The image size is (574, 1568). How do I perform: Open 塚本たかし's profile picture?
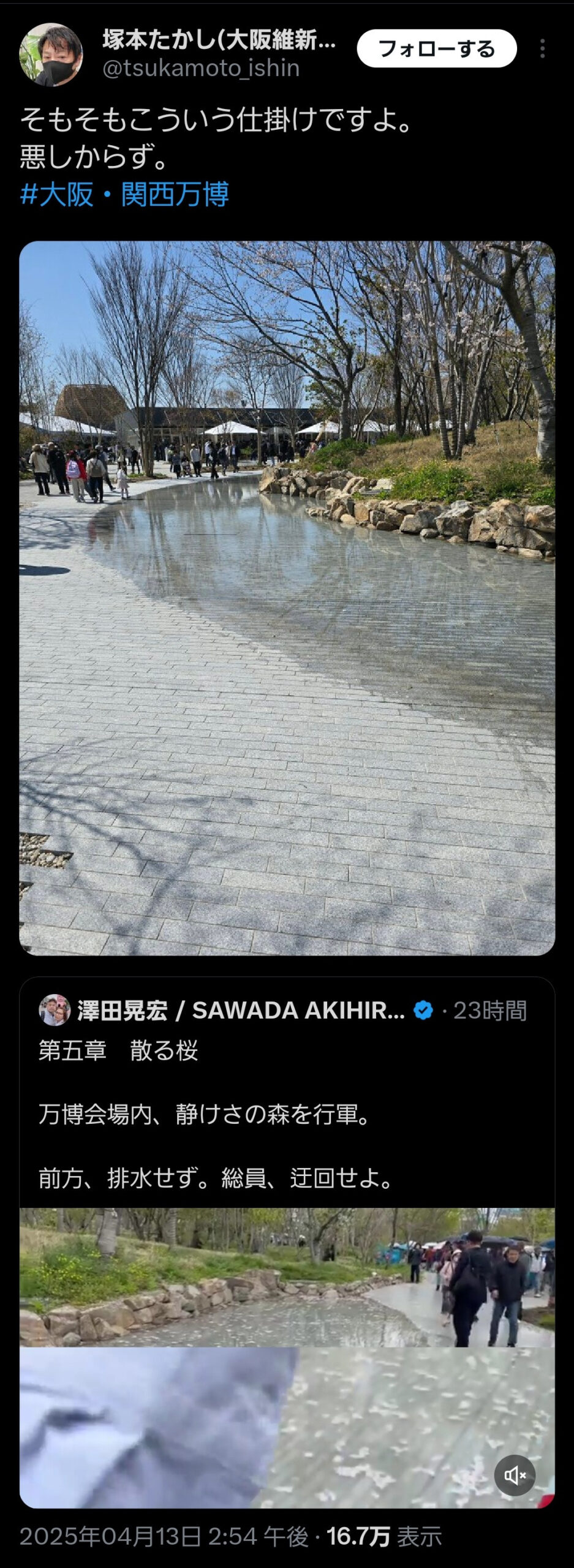51,55
